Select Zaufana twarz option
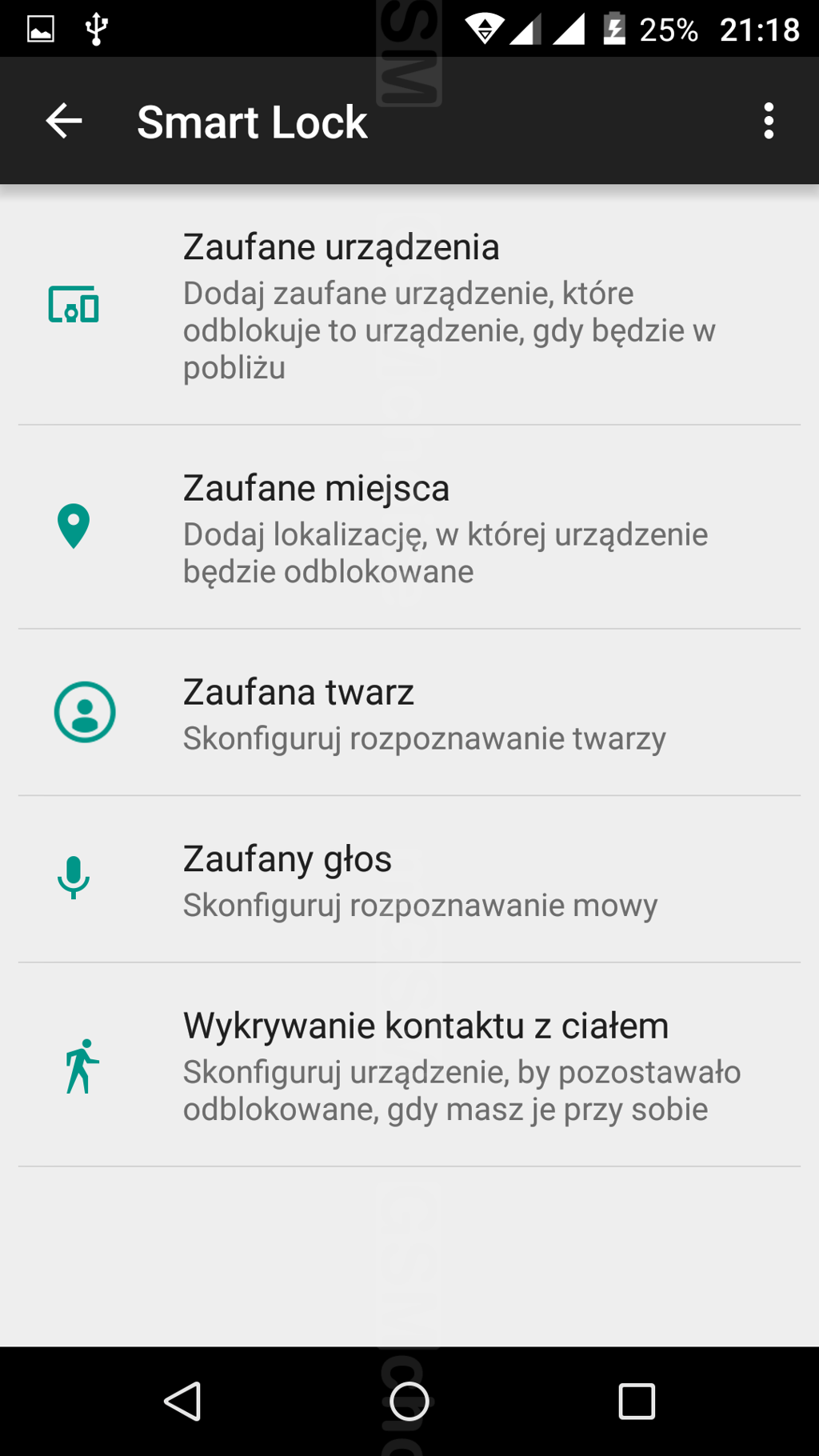The width and height of the screenshot is (819, 1456). click(409, 713)
